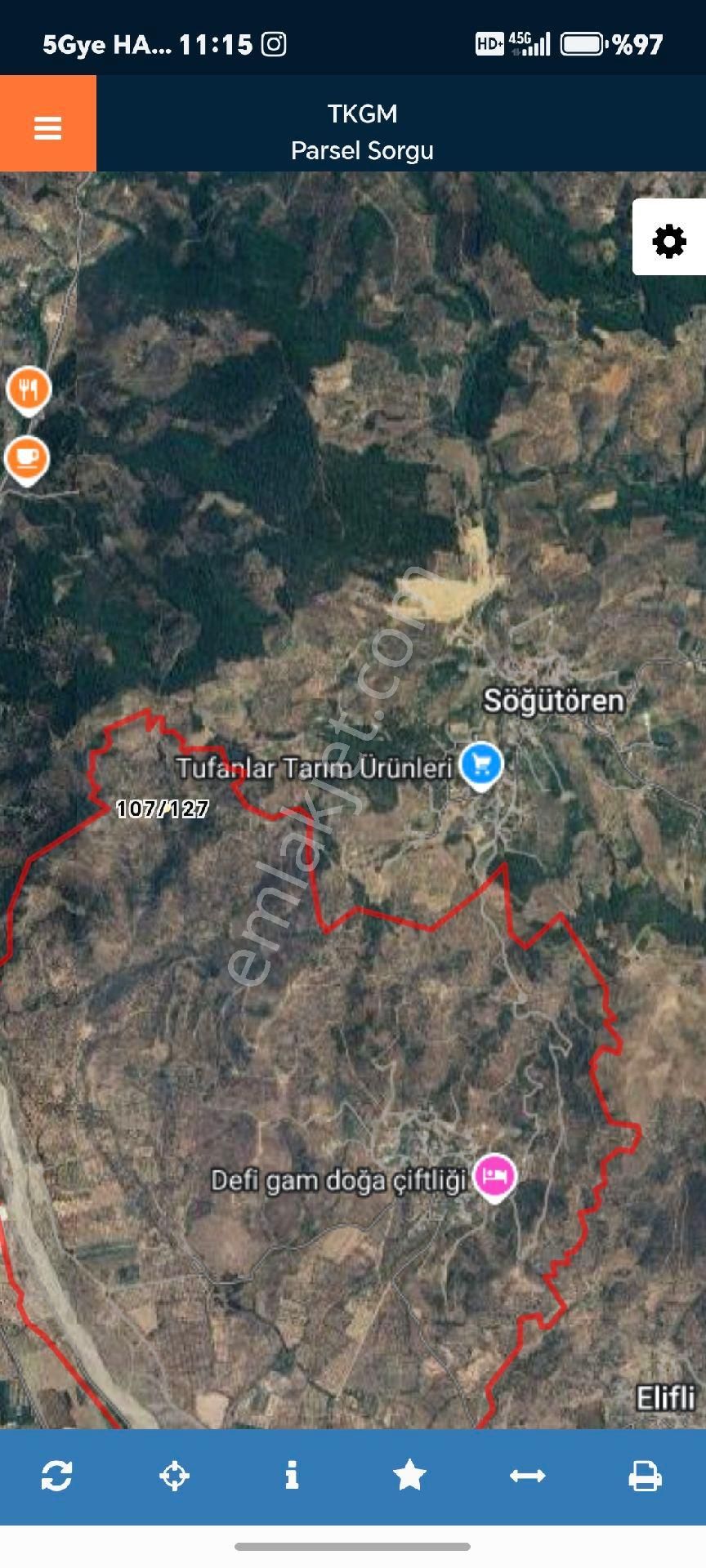Show parcel information
Viewport: 706px width, 1568px height.
point(292,1476)
